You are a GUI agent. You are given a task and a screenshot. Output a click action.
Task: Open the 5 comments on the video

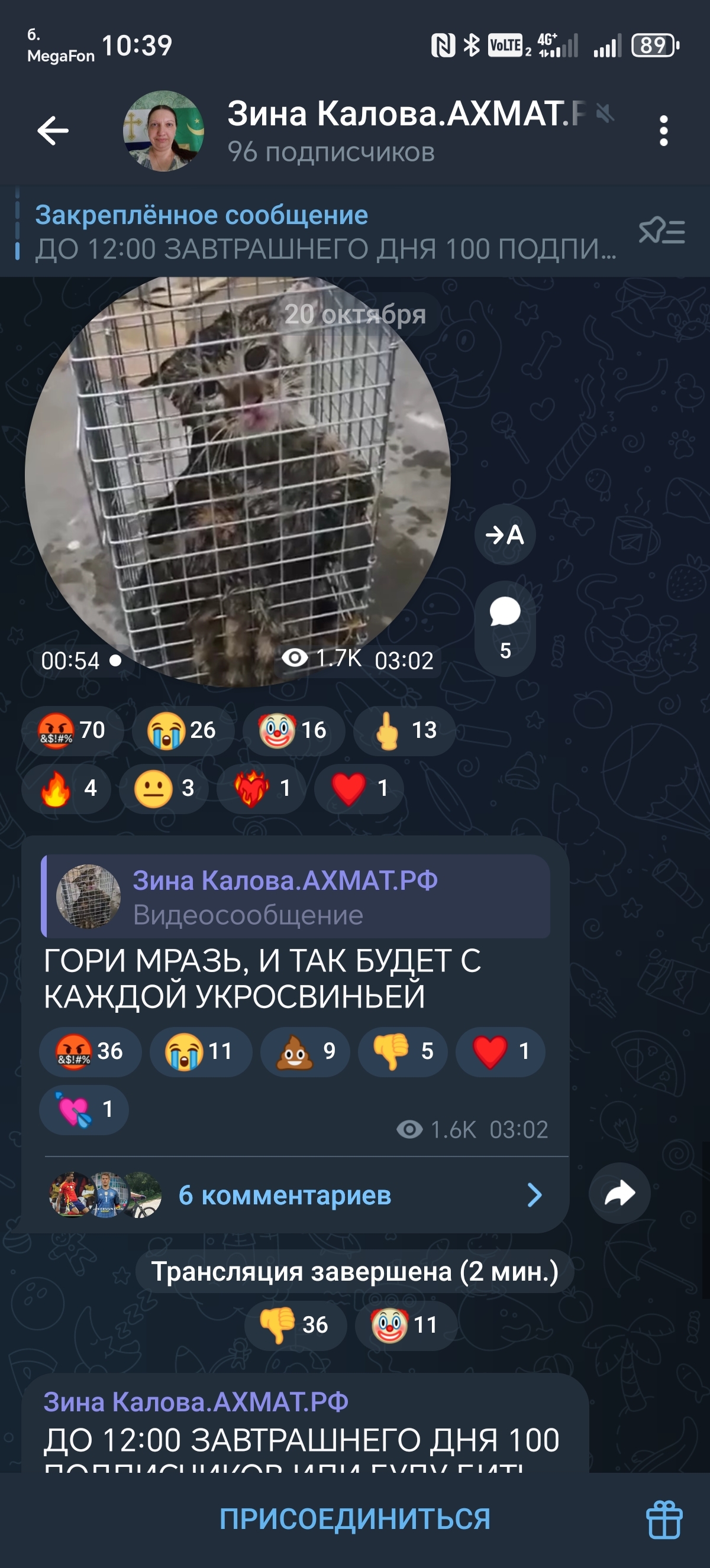505,628
